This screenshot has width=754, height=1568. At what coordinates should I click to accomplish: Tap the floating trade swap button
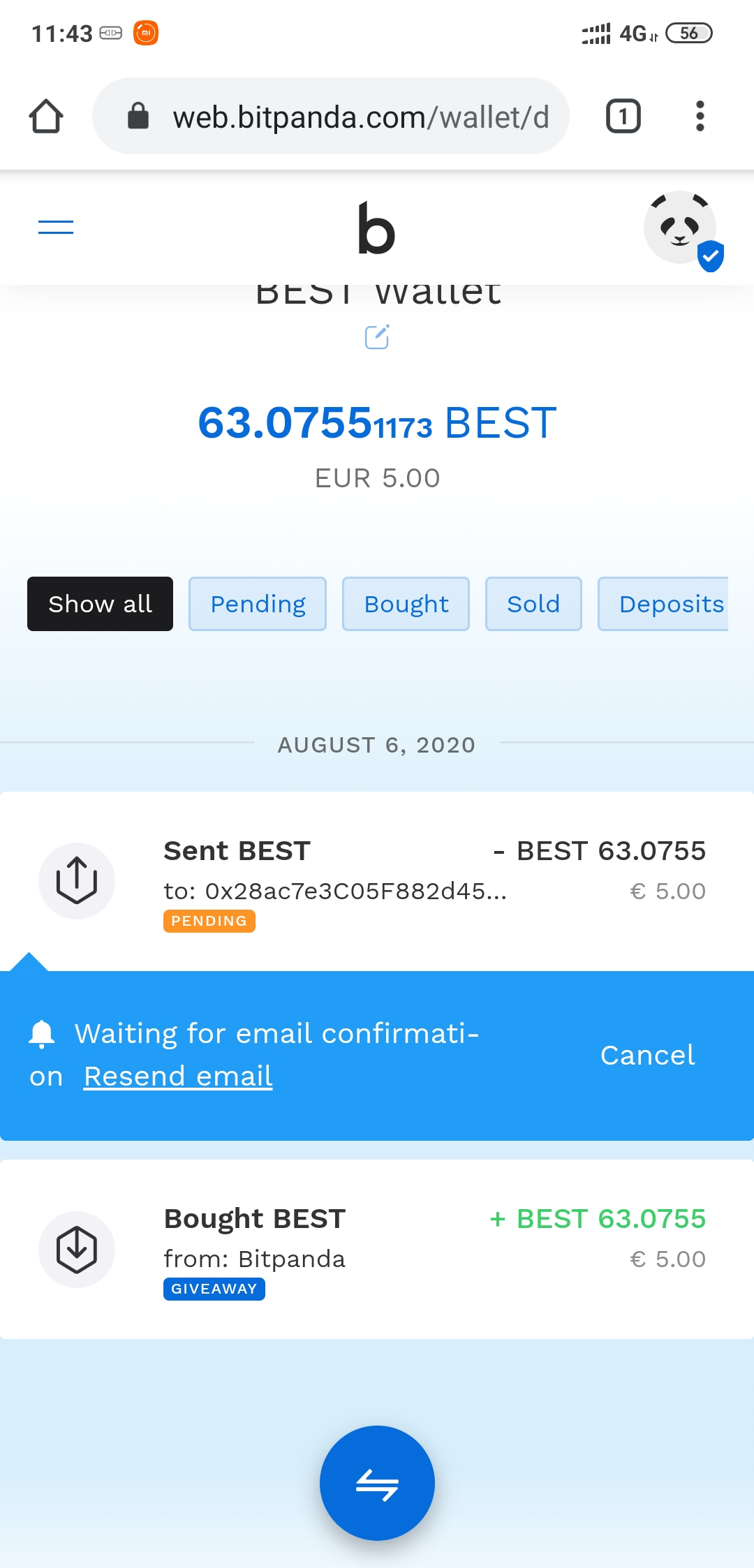(377, 1483)
